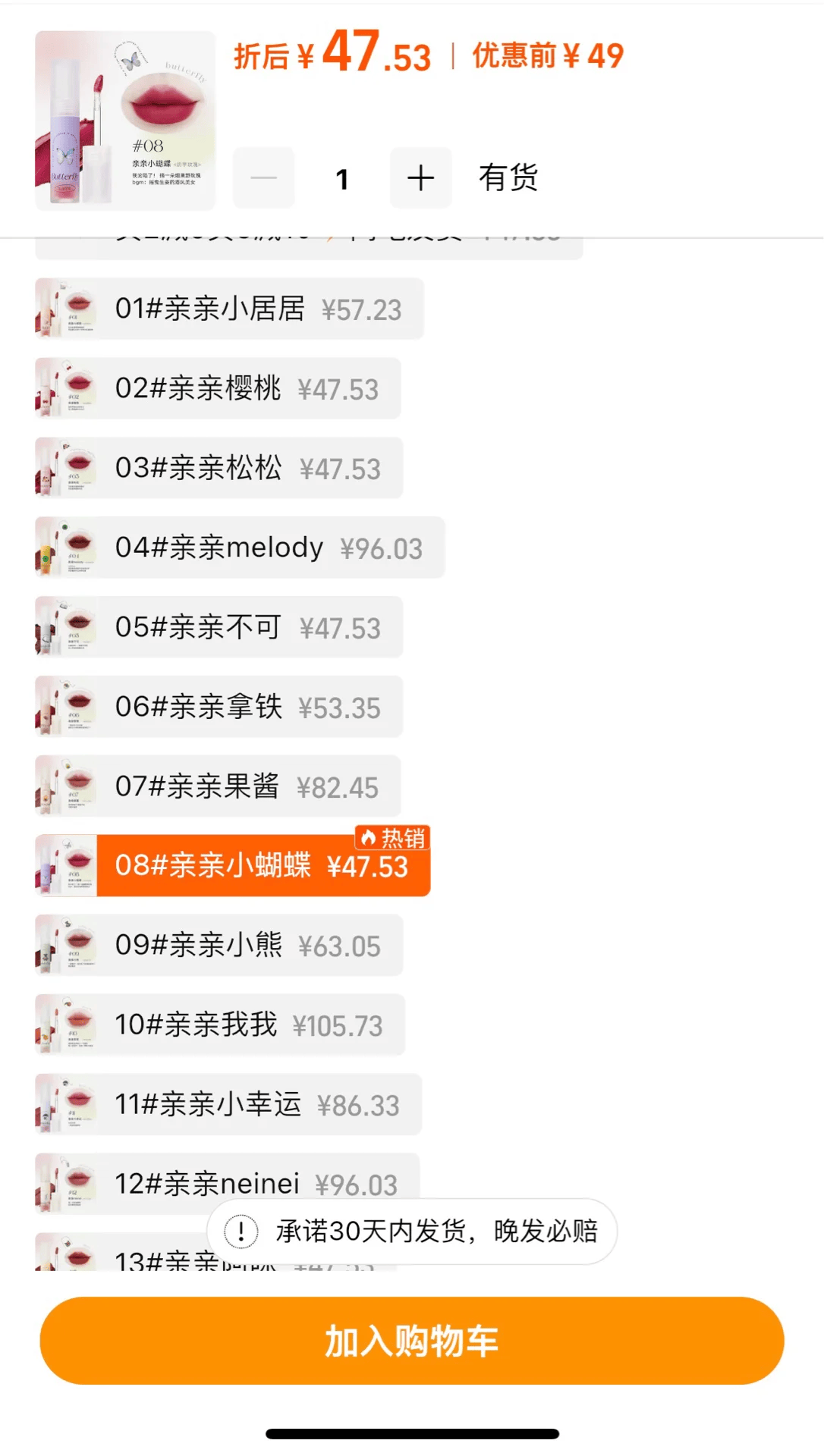Open the #08 product image preview
This screenshot has width=824, height=1456.
tap(125, 120)
